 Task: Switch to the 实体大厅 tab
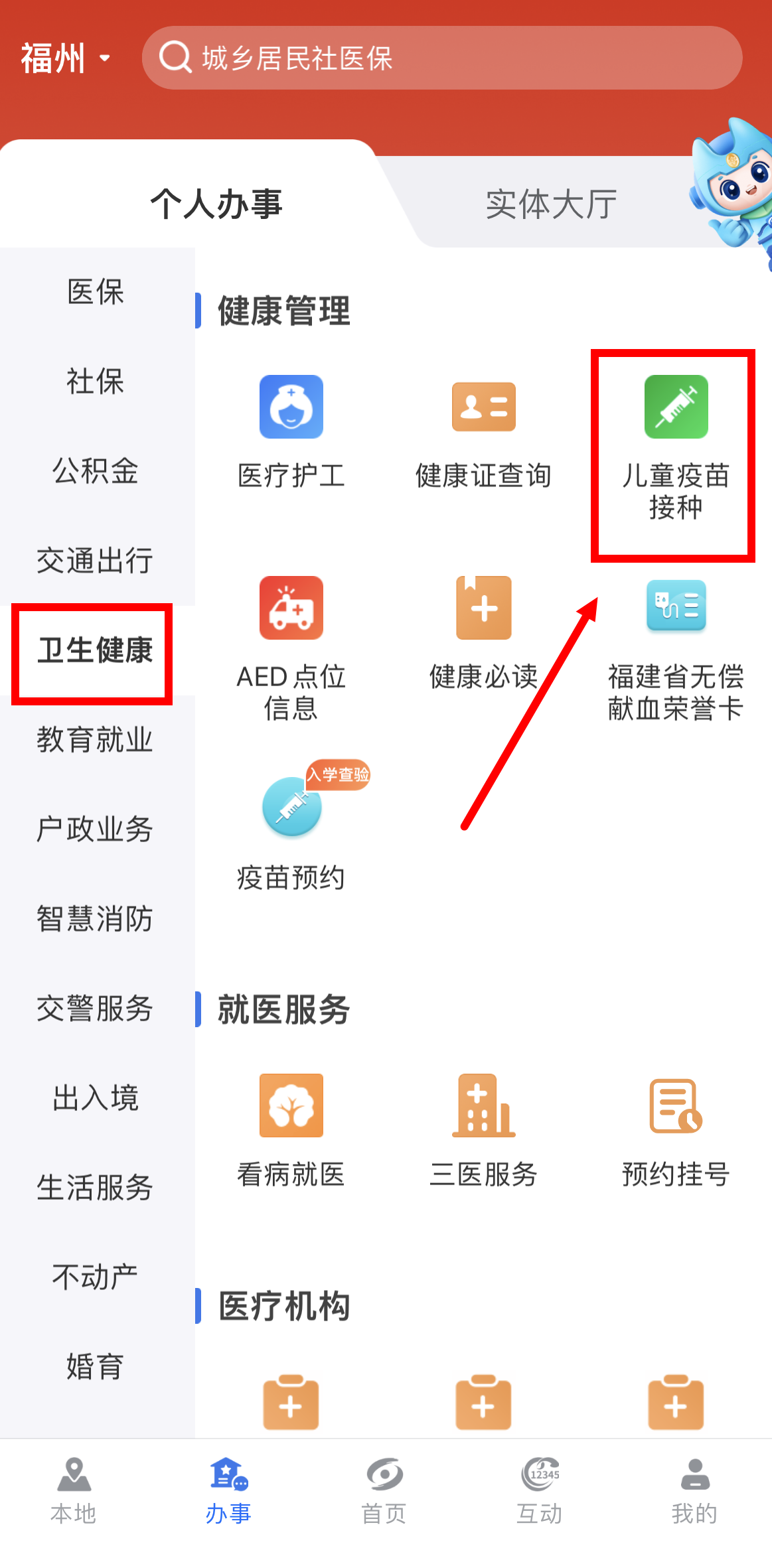(551, 204)
